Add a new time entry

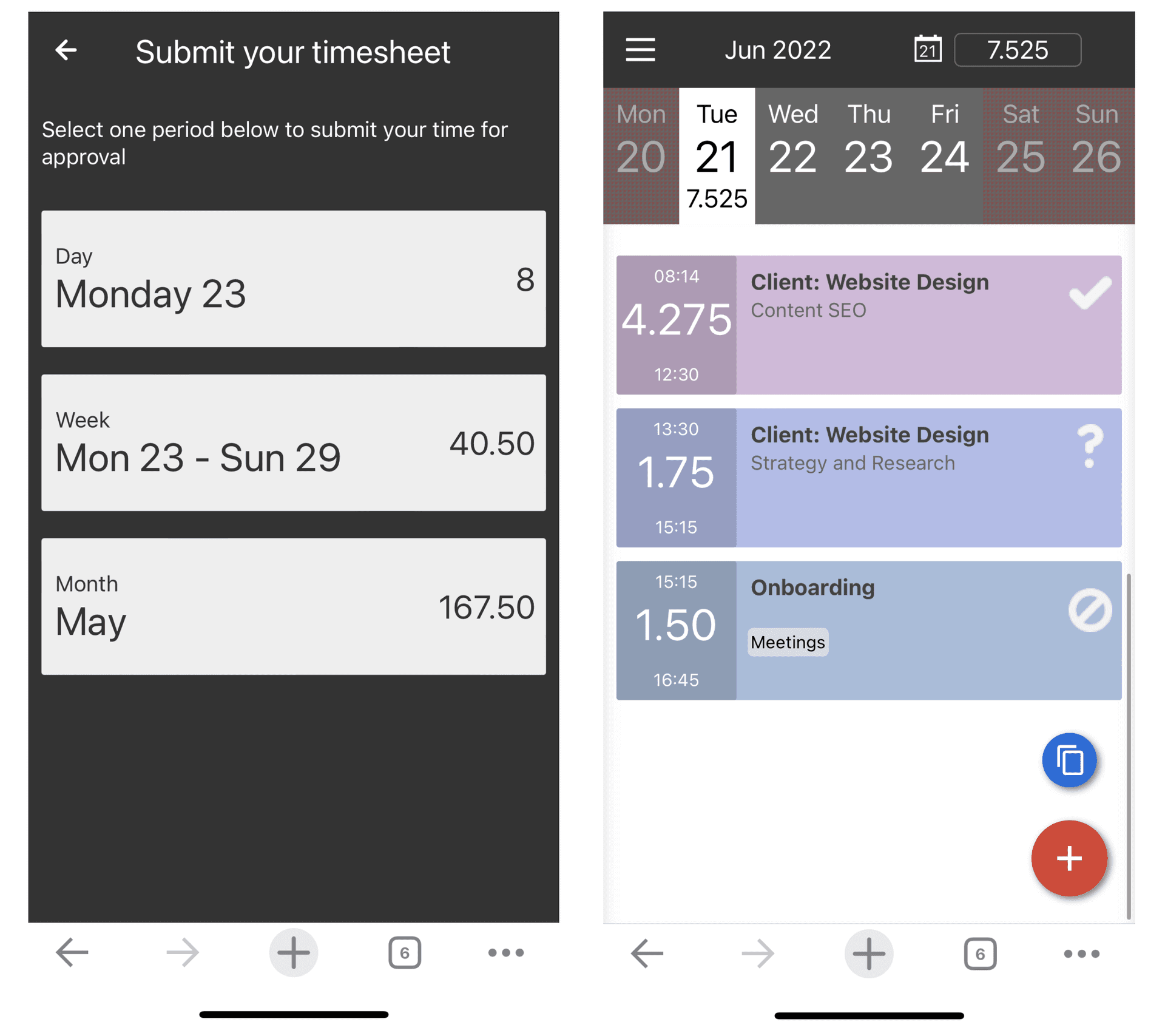[x=1069, y=859]
